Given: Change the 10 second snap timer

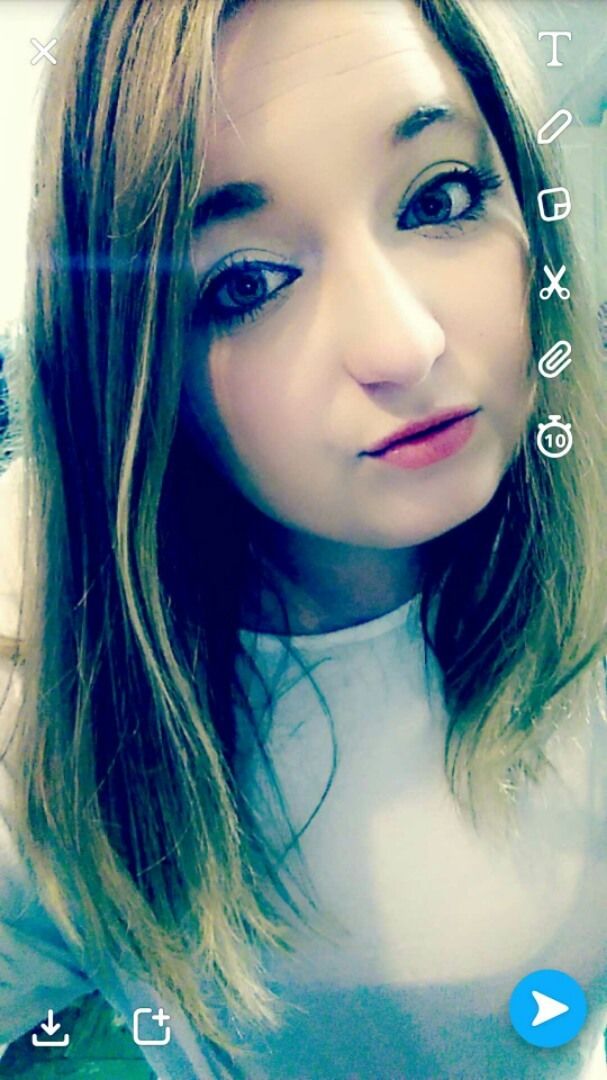Looking at the screenshot, I should pyautogui.click(x=555, y=437).
